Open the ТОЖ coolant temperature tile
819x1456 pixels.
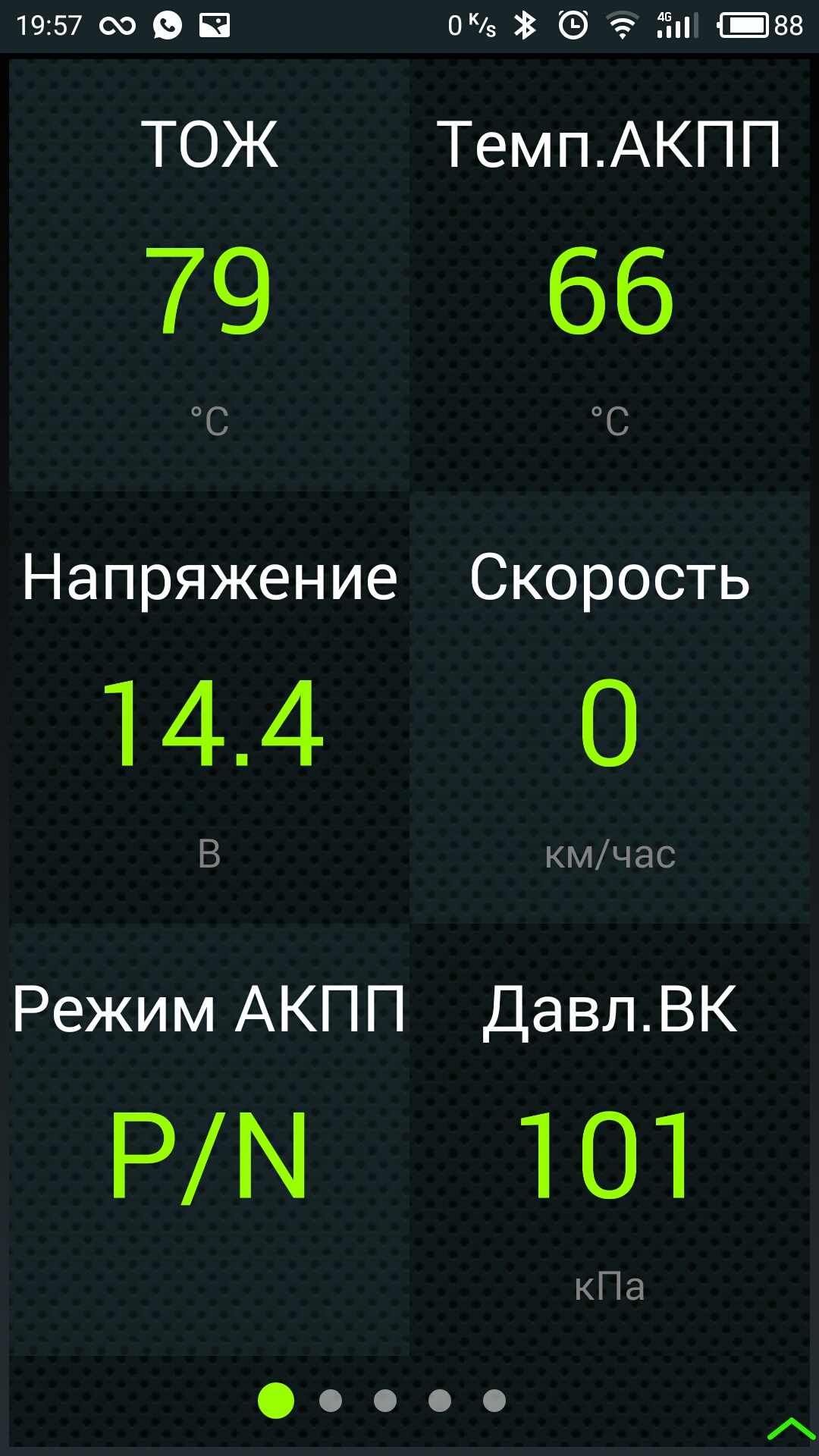point(209,277)
